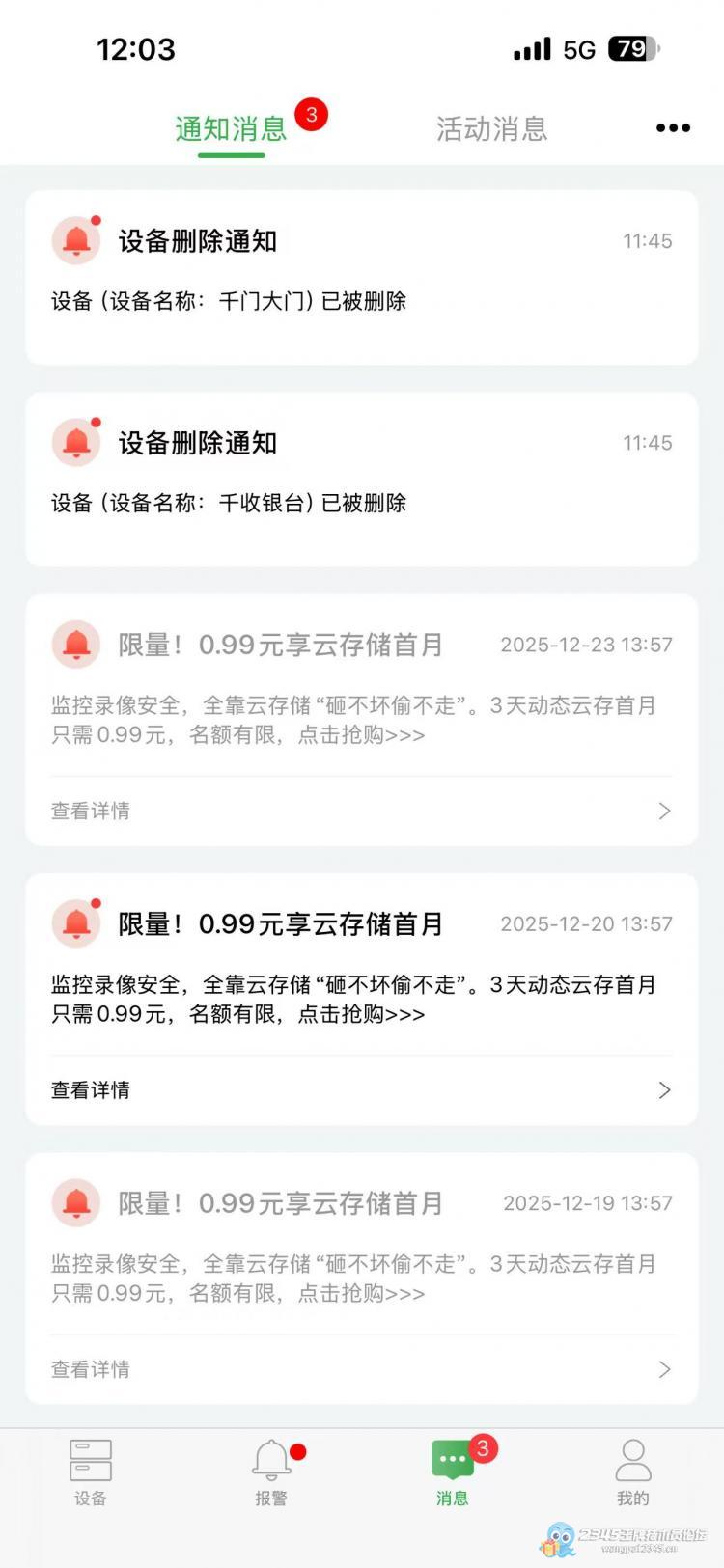View 查看详情 for the 2025-12-23 message

click(x=361, y=811)
